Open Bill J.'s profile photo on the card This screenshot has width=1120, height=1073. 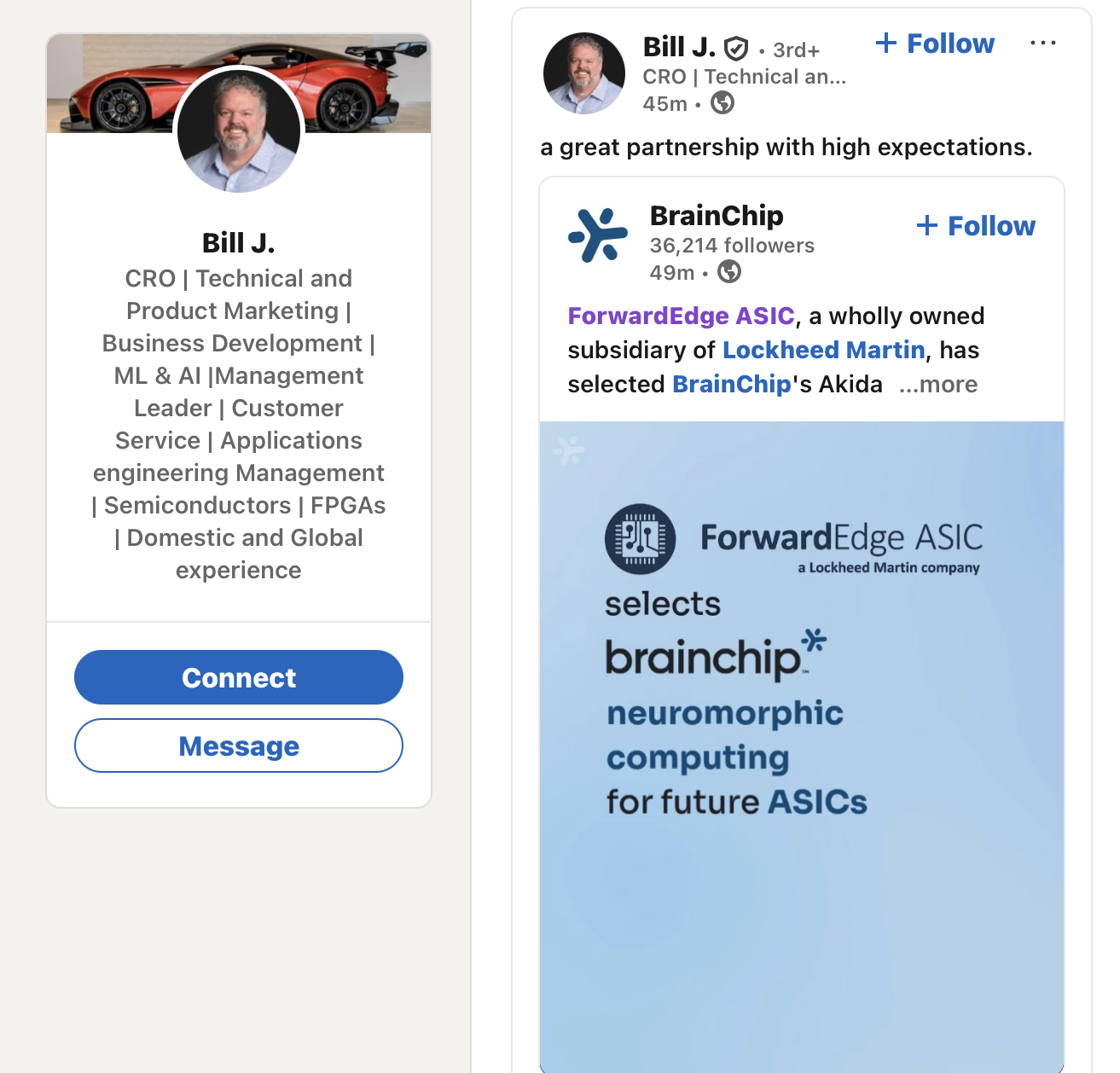click(x=239, y=130)
